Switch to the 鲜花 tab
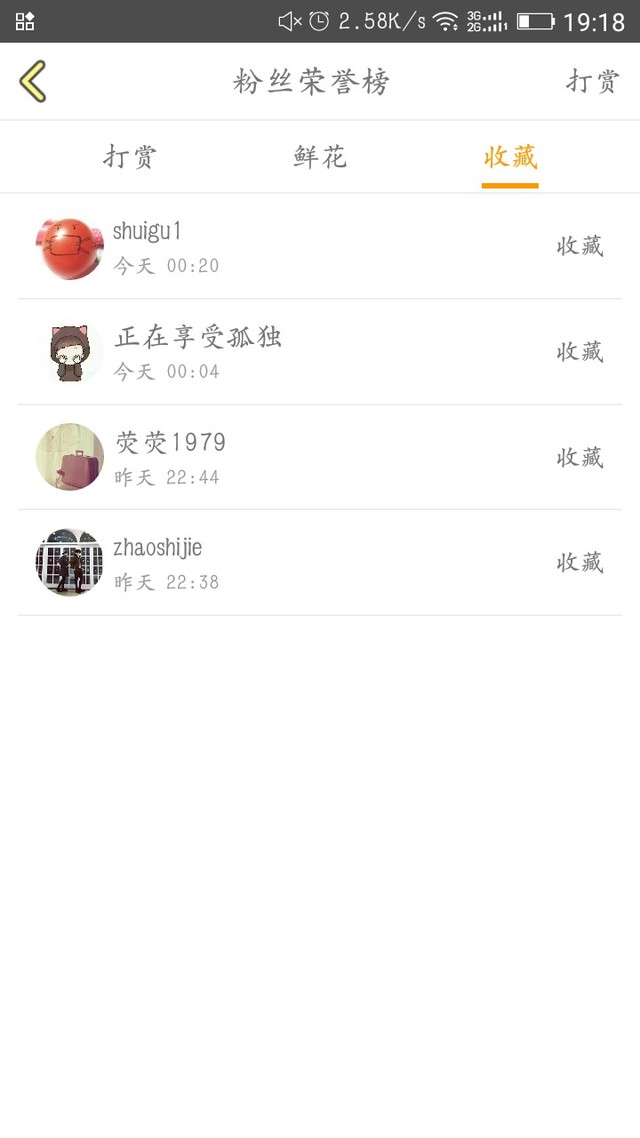 coord(320,157)
